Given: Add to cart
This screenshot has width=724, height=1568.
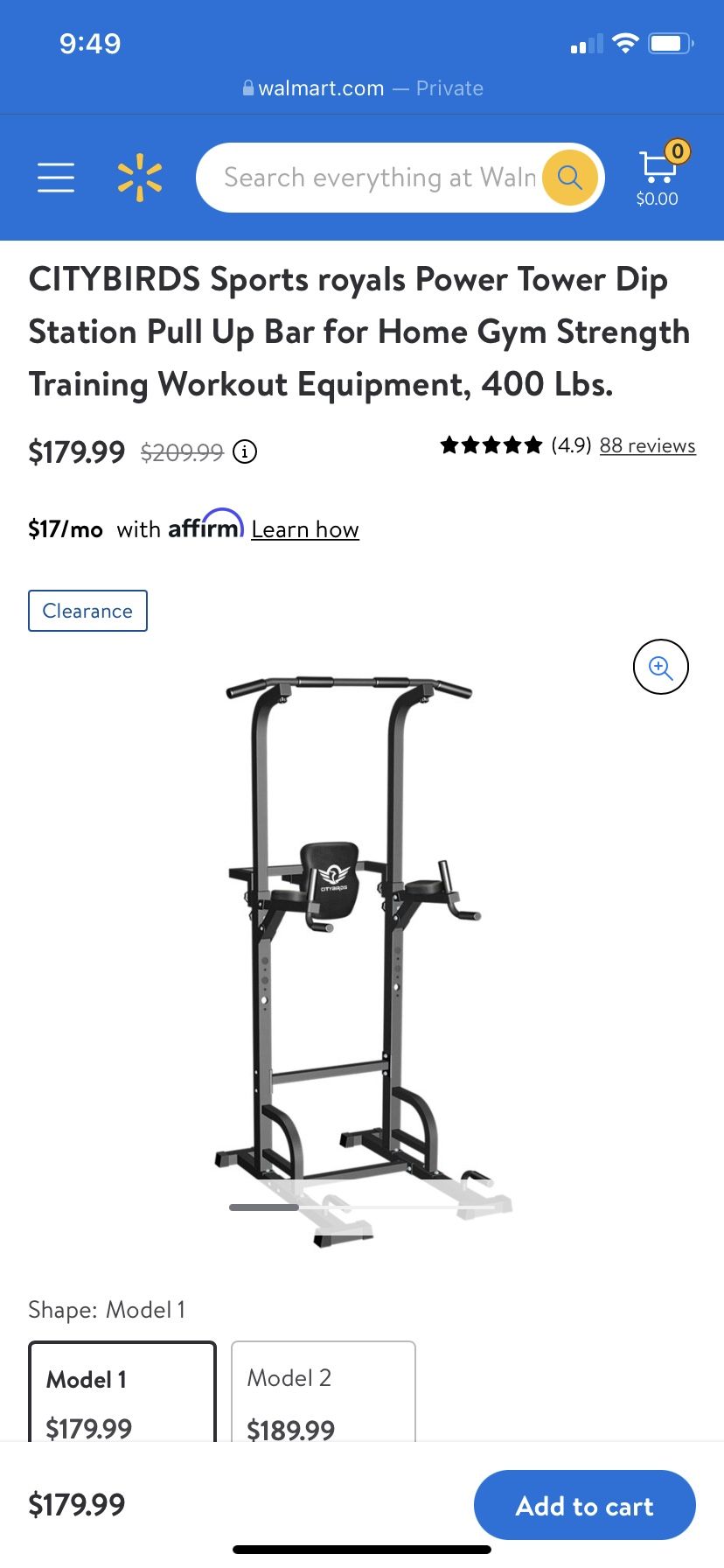Looking at the screenshot, I should 585,1505.
